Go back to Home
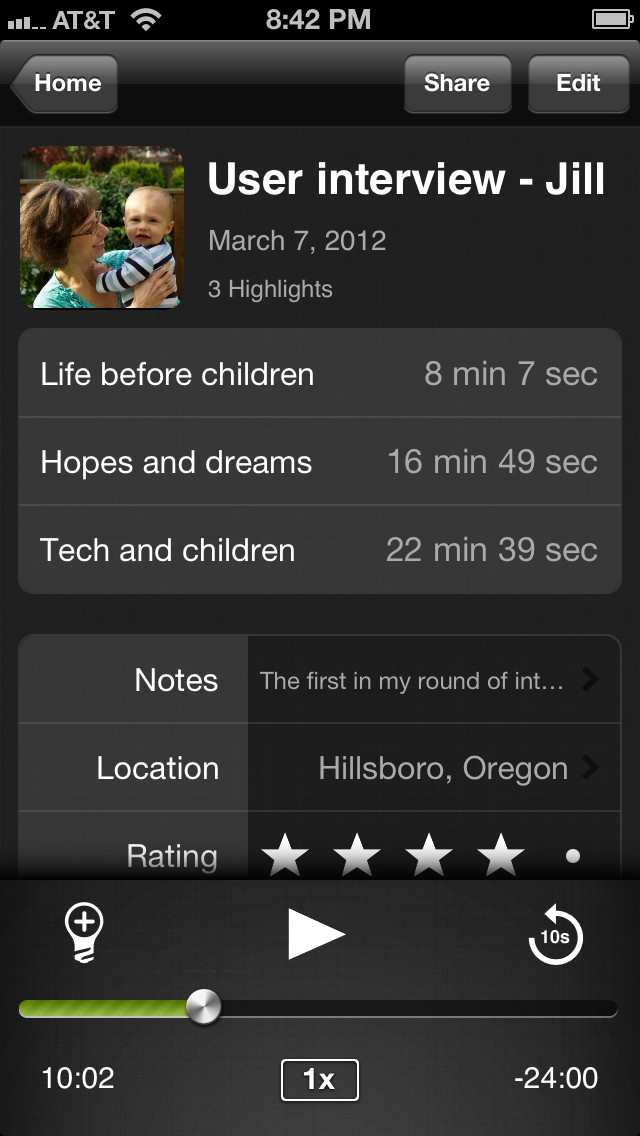The width and height of the screenshot is (640, 1136). 66,83
